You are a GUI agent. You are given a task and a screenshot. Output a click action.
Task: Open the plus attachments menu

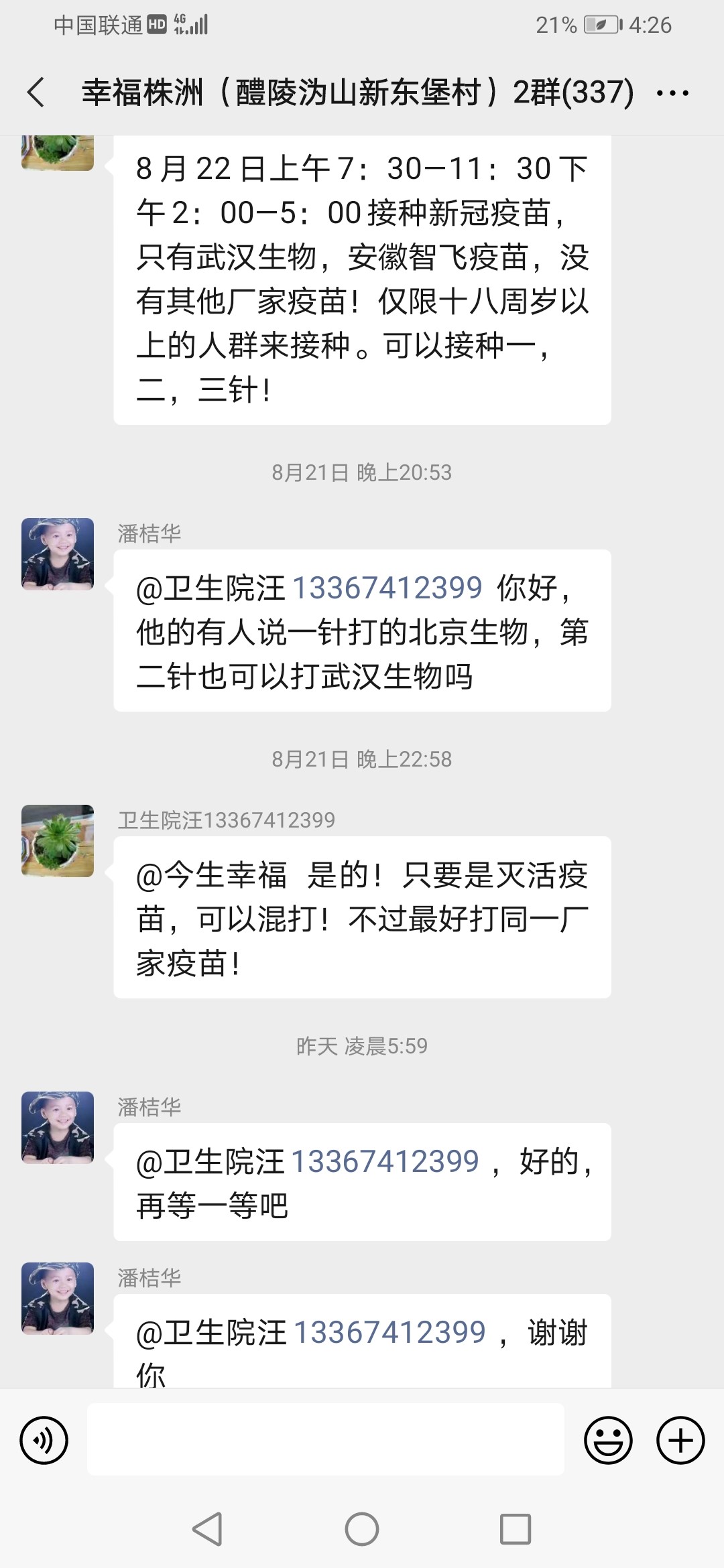(x=680, y=1440)
